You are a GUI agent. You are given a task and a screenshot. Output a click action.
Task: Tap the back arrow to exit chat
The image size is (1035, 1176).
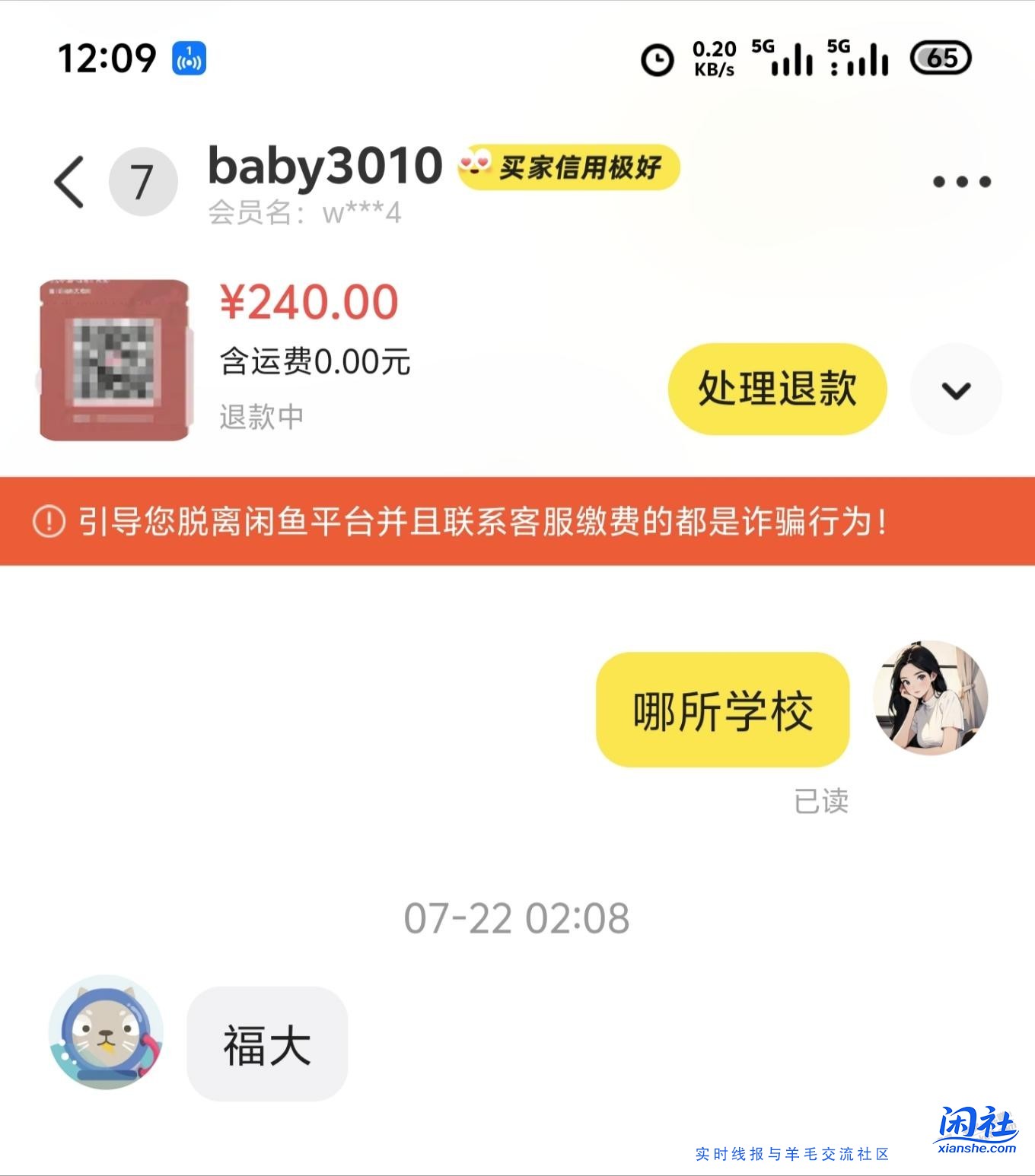[x=68, y=181]
